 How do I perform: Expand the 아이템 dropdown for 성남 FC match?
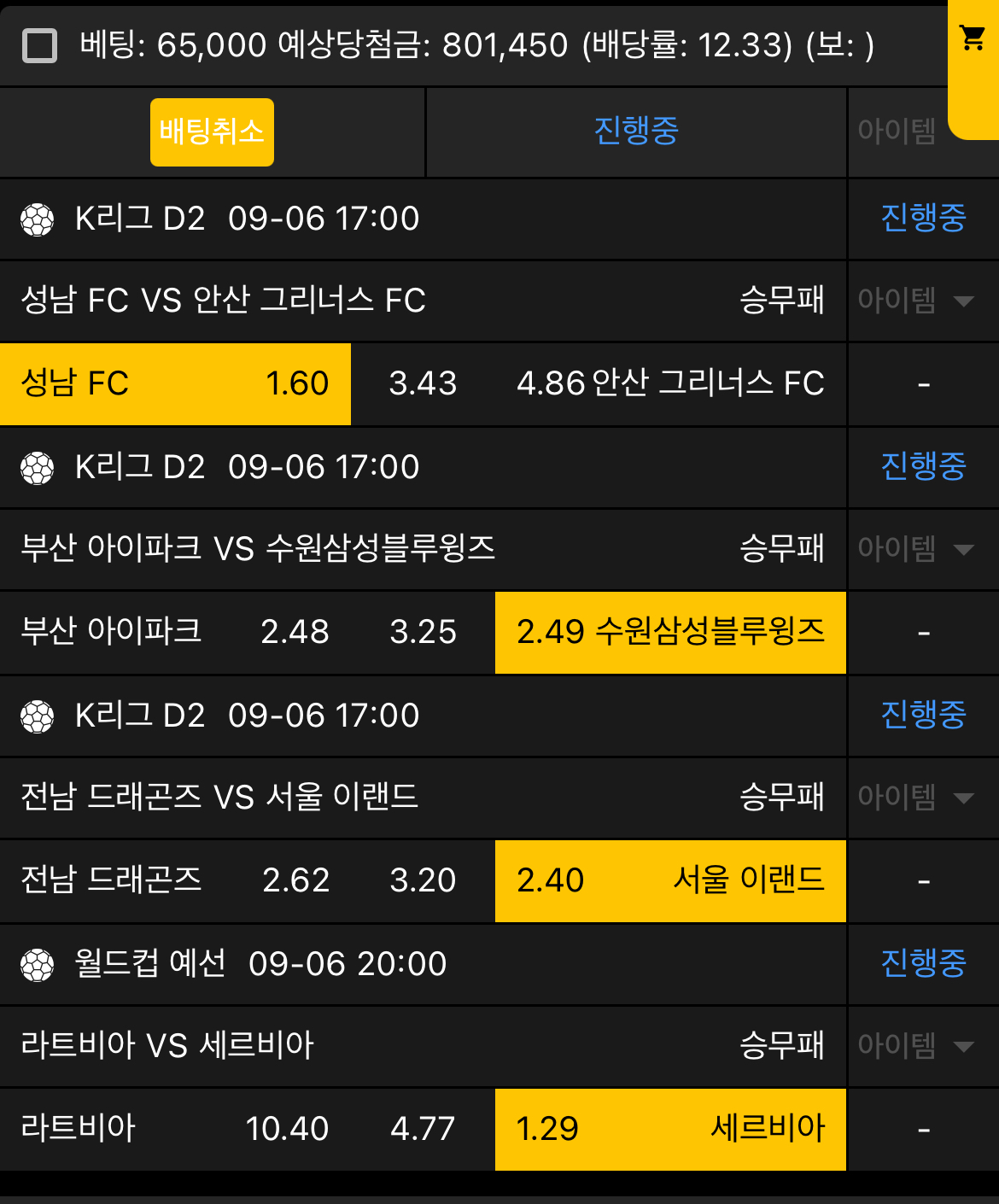[916, 301]
